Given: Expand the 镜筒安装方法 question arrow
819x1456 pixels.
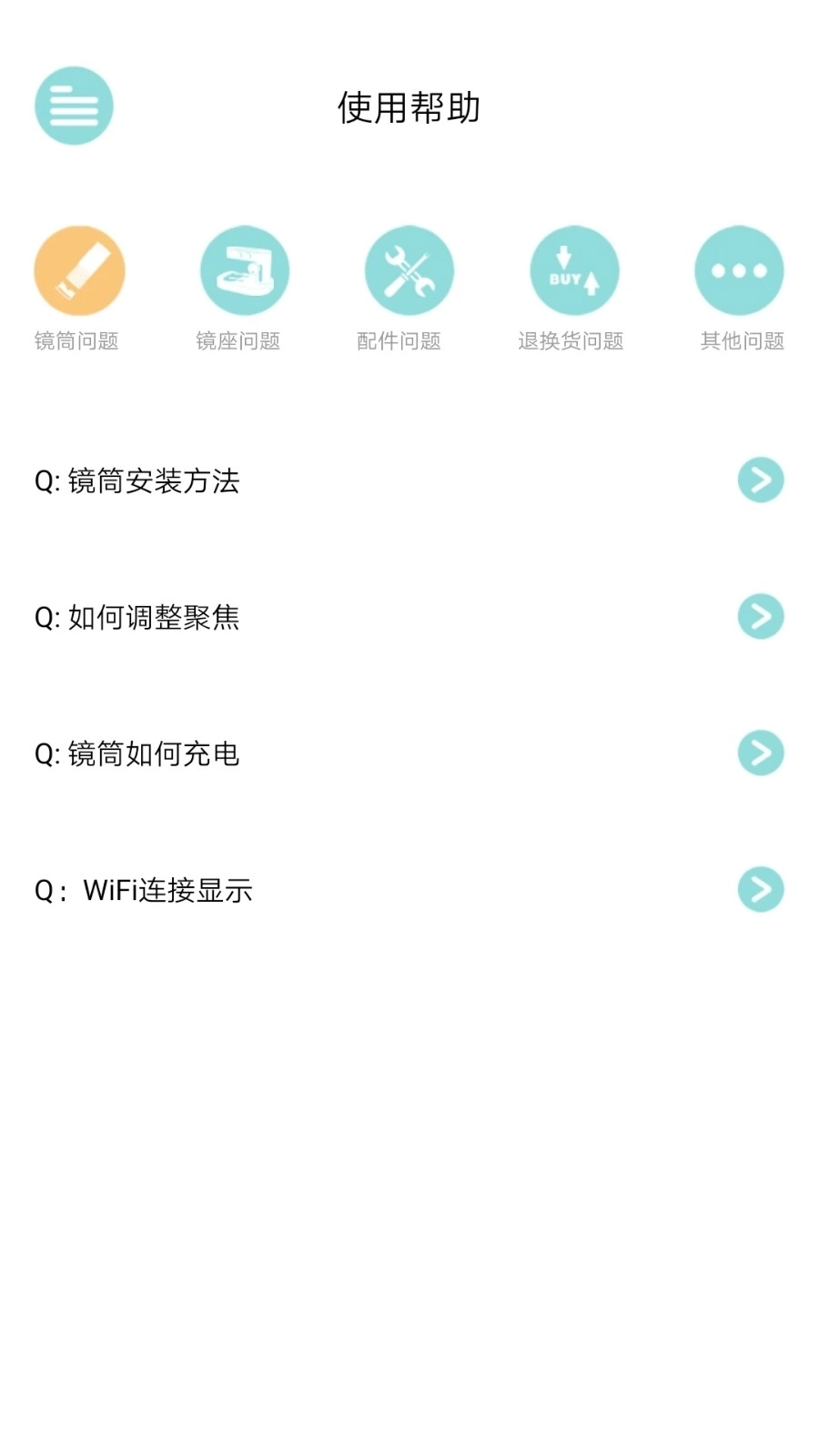Looking at the screenshot, I should pos(760,480).
